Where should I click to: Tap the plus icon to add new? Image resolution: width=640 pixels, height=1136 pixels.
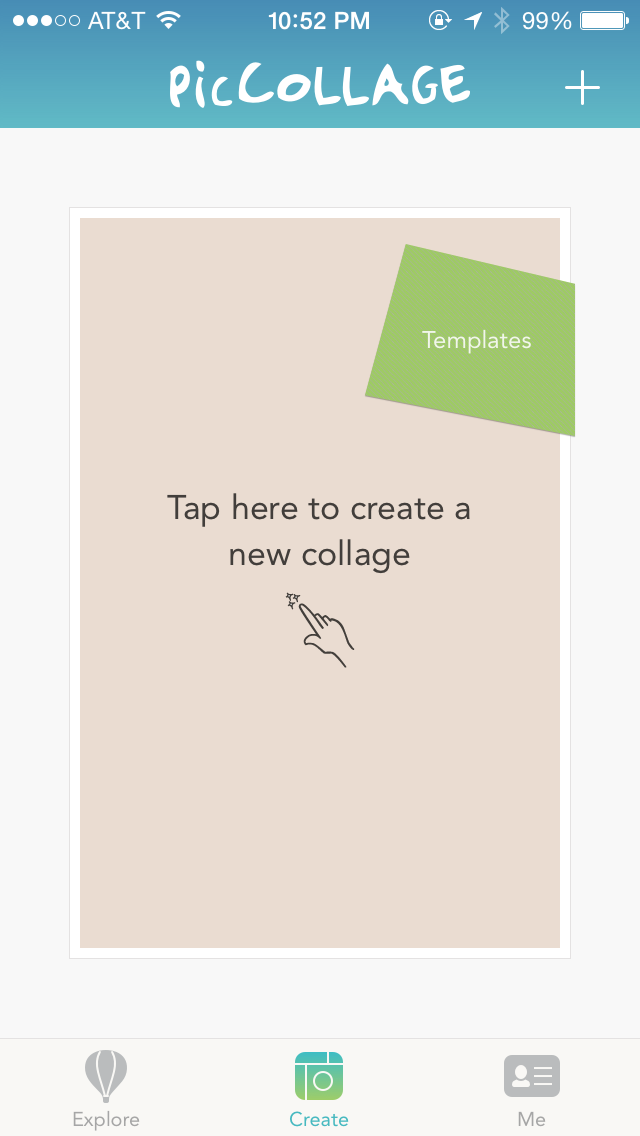pos(582,88)
